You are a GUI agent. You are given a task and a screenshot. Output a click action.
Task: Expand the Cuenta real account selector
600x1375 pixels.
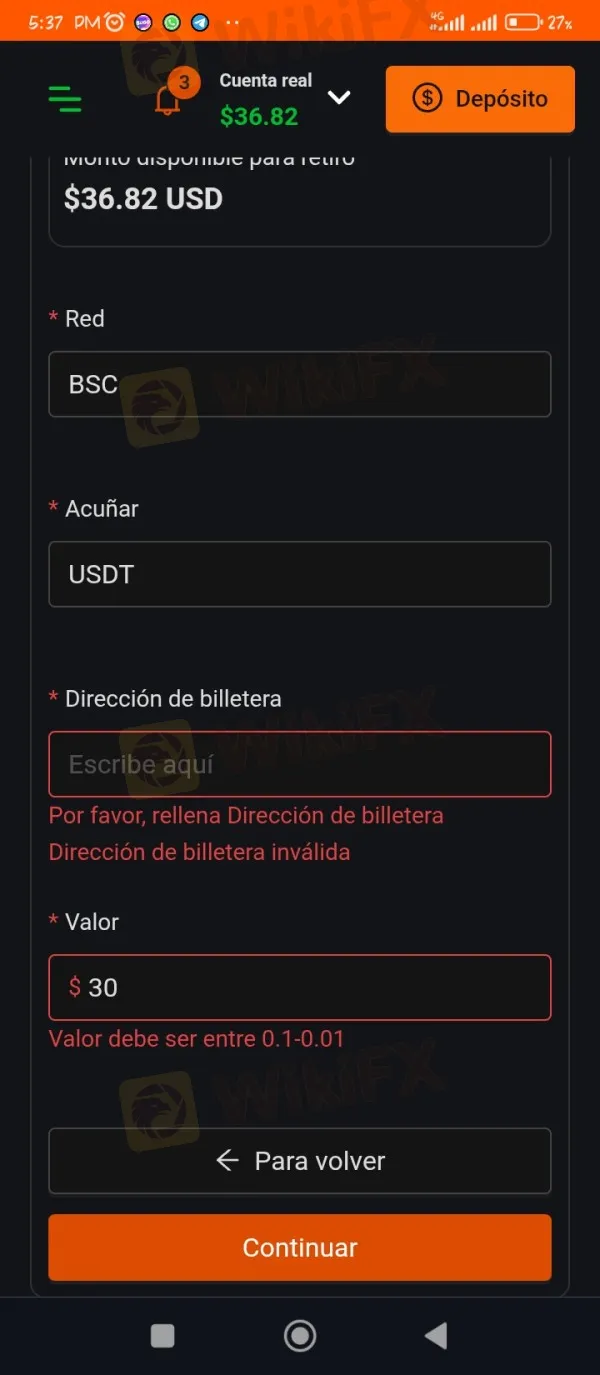[339, 98]
